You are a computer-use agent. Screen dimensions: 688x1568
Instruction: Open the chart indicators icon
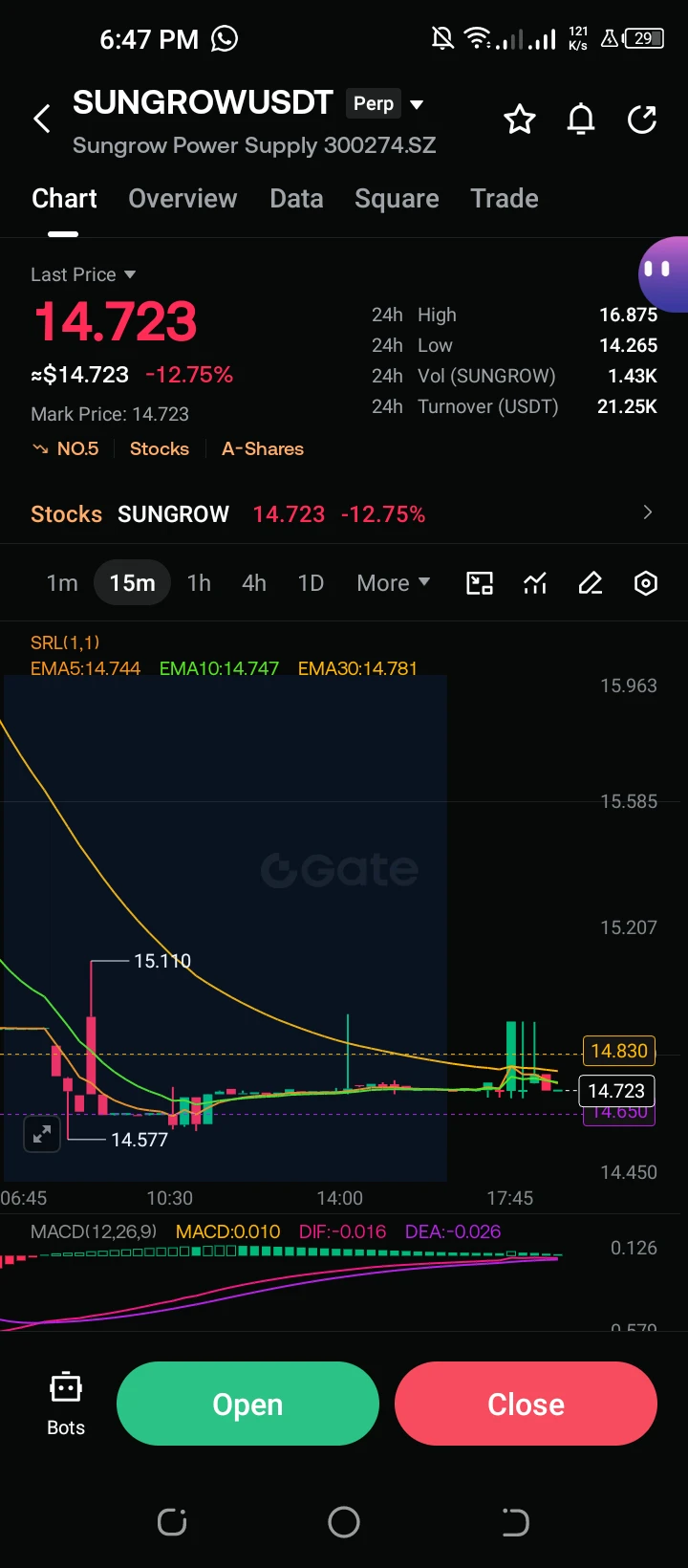pyautogui.click(x=535, y=583)
